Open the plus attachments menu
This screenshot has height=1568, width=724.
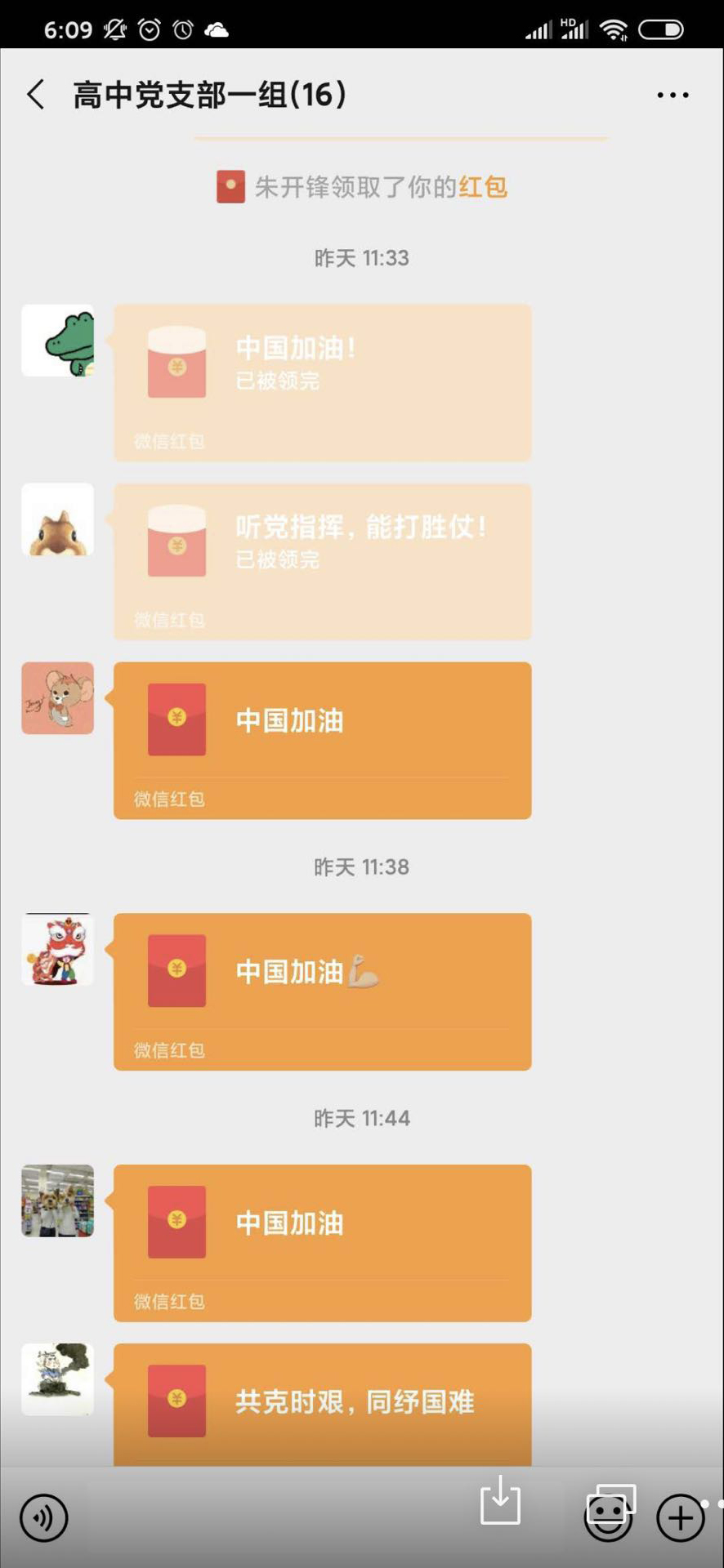tap(680, 1517)
